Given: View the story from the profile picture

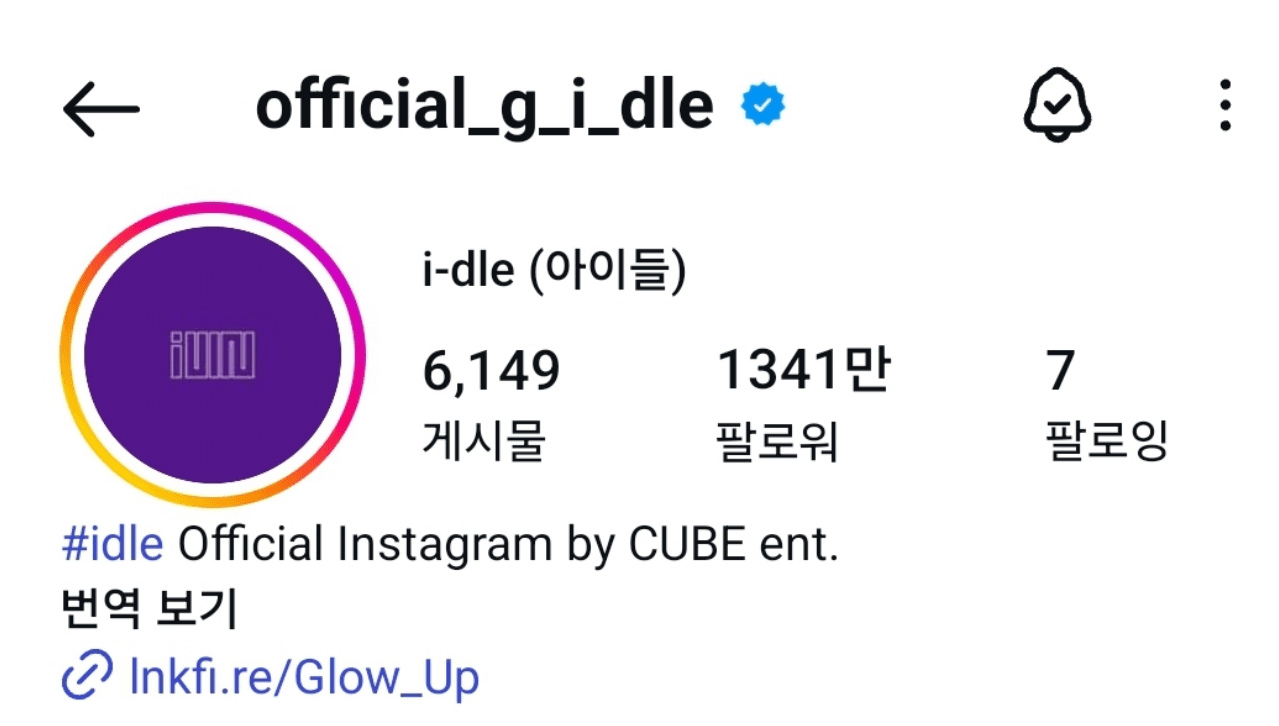Looking at the screenshot, I should coord(212,355).
